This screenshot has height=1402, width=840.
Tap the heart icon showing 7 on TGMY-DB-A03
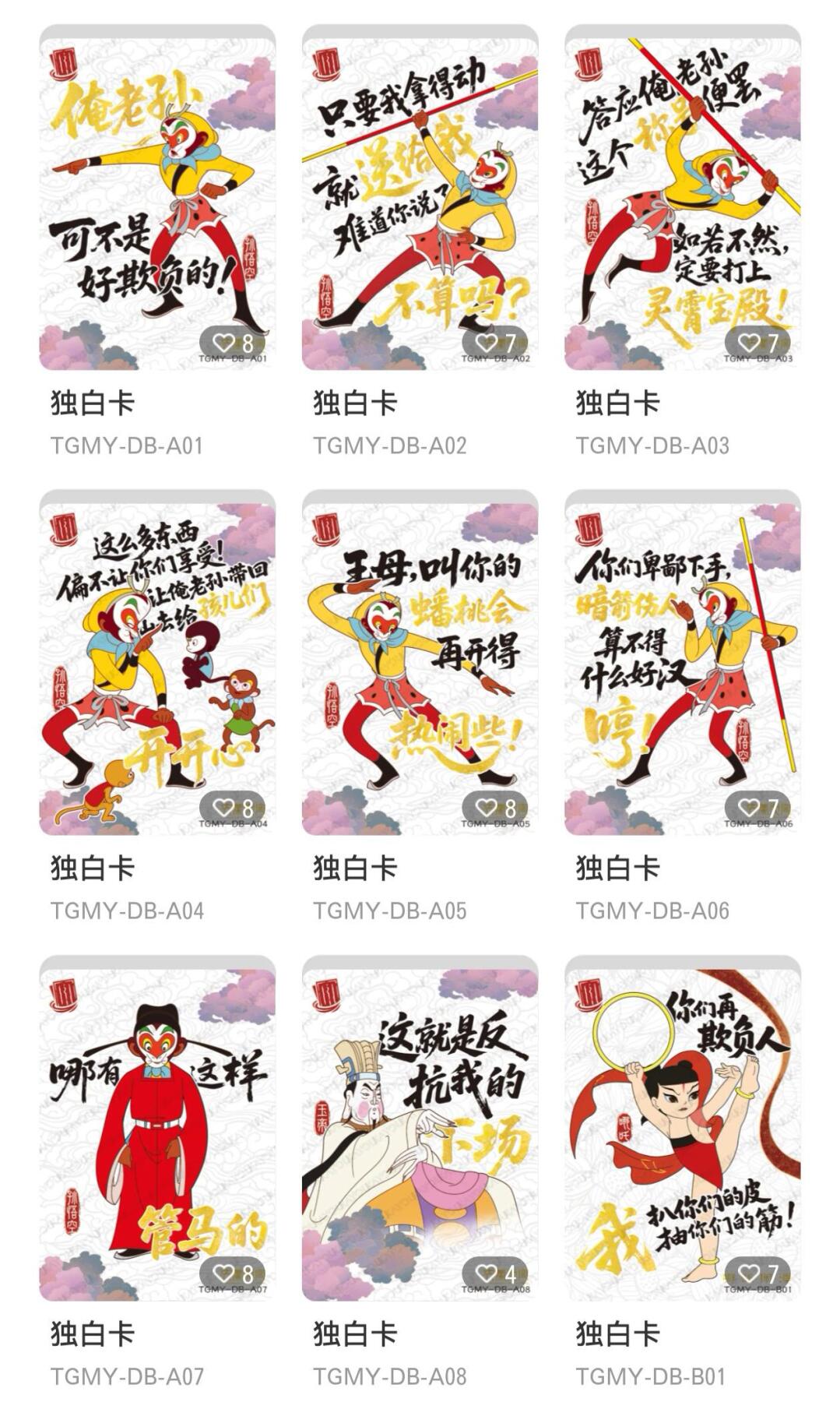pos(749,341)
